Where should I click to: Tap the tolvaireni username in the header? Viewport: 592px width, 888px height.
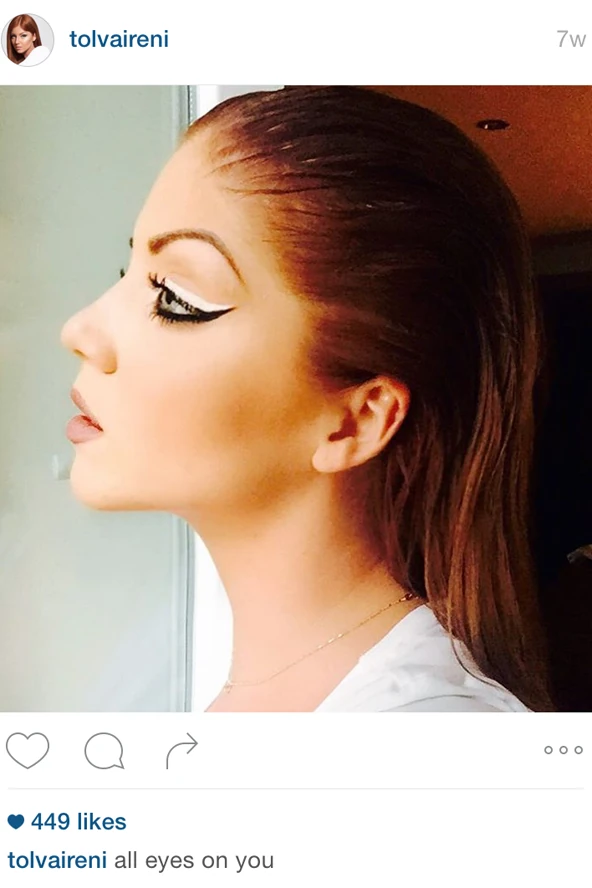[x=119, y=39]
